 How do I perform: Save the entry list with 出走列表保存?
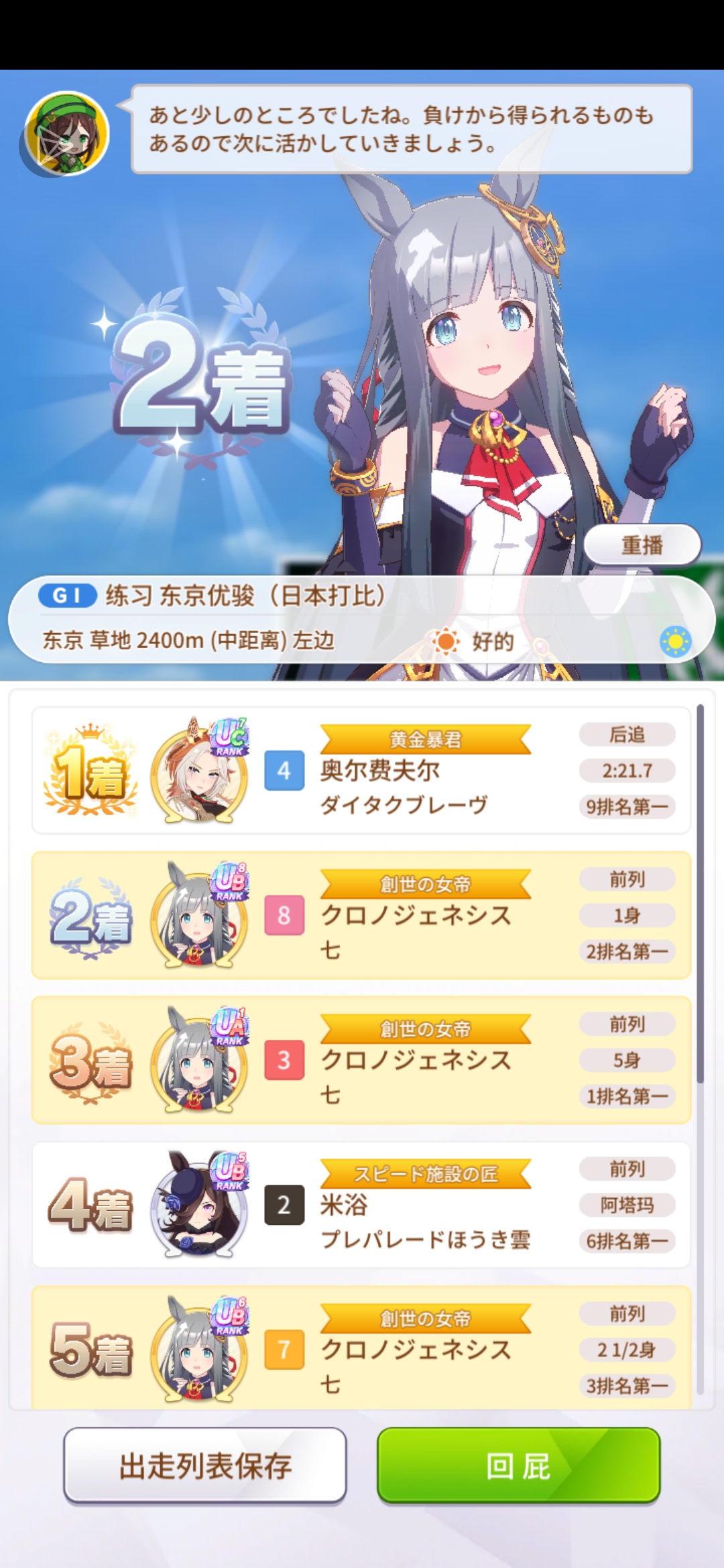[205, 1466]
